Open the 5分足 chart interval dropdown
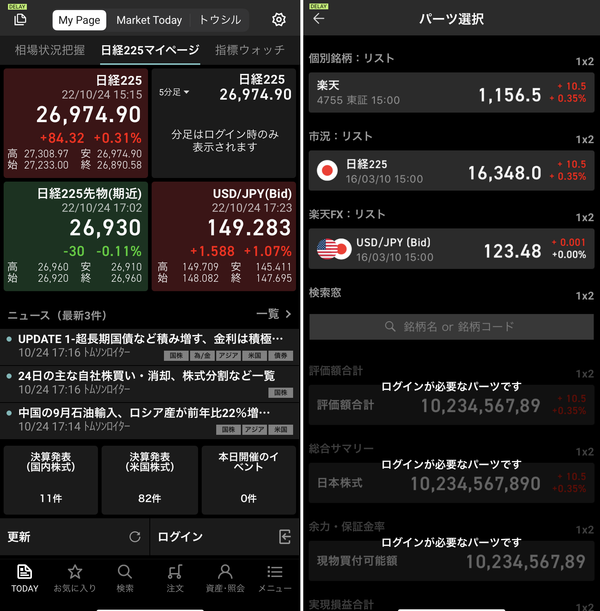600x611 pixels. (x=174, y=92)
